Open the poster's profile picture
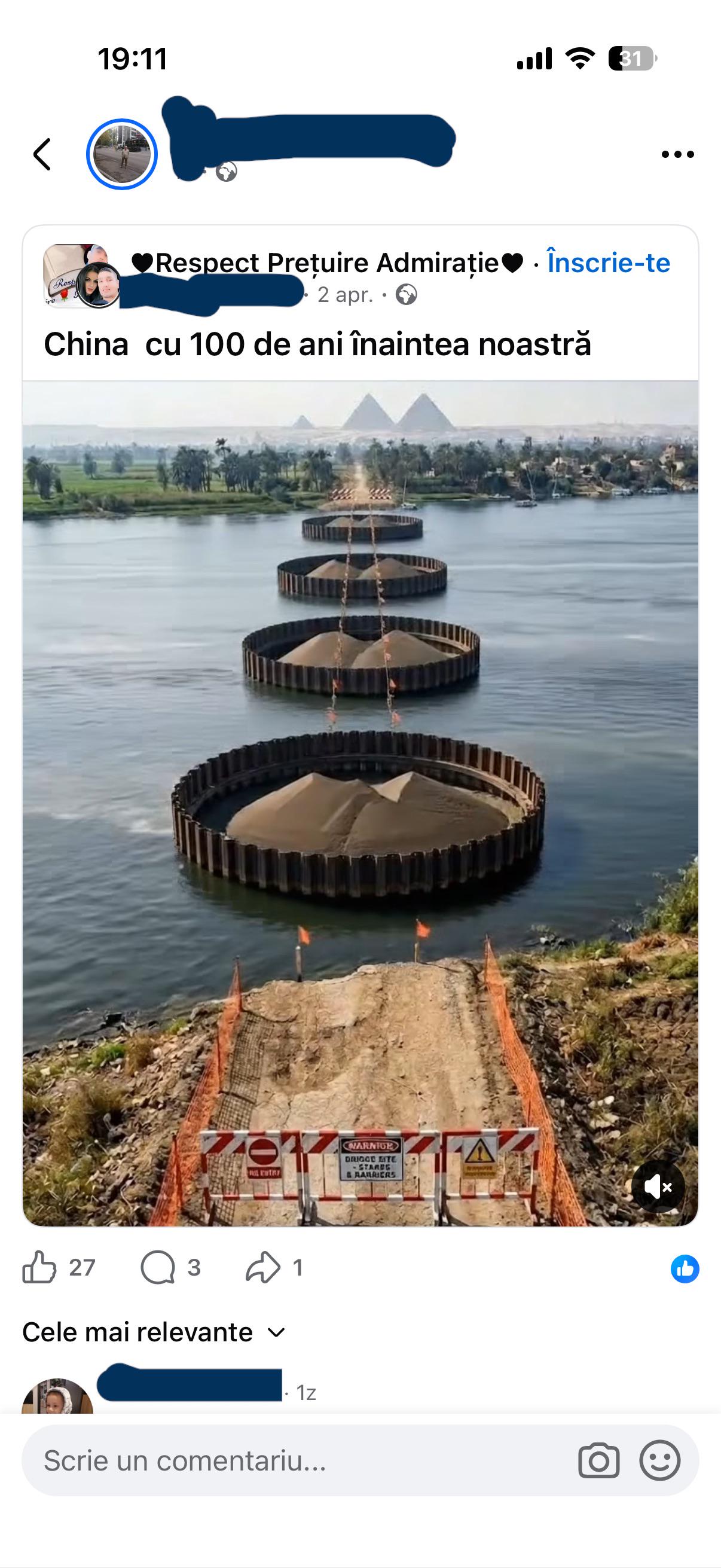The image size is (721, 1568). pyautogui.click(x=122, y=154)
